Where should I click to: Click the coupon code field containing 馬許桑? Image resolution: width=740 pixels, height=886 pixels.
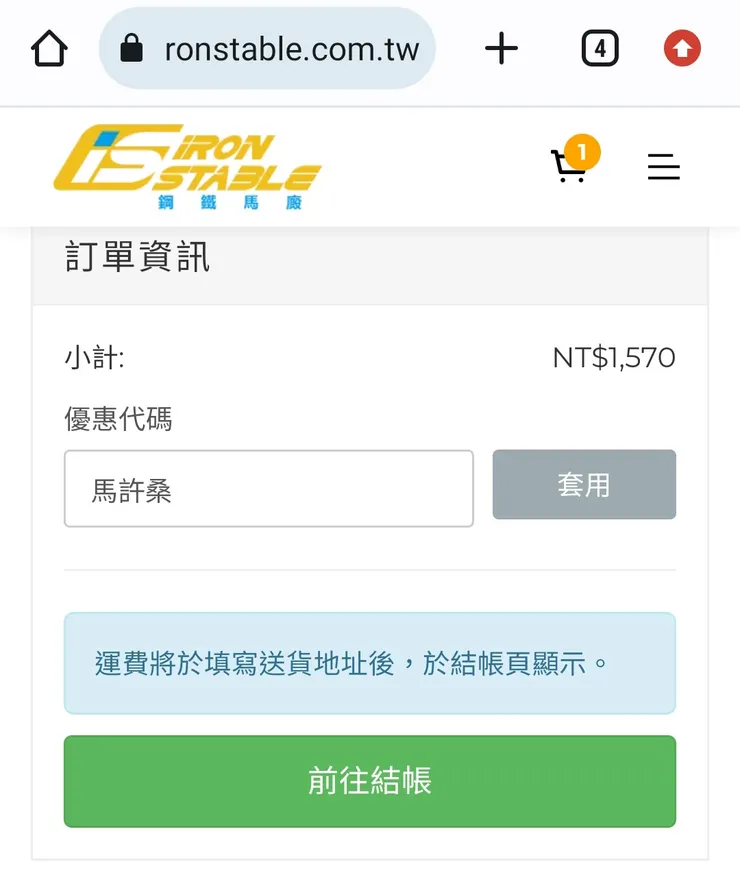coord(268,488)
